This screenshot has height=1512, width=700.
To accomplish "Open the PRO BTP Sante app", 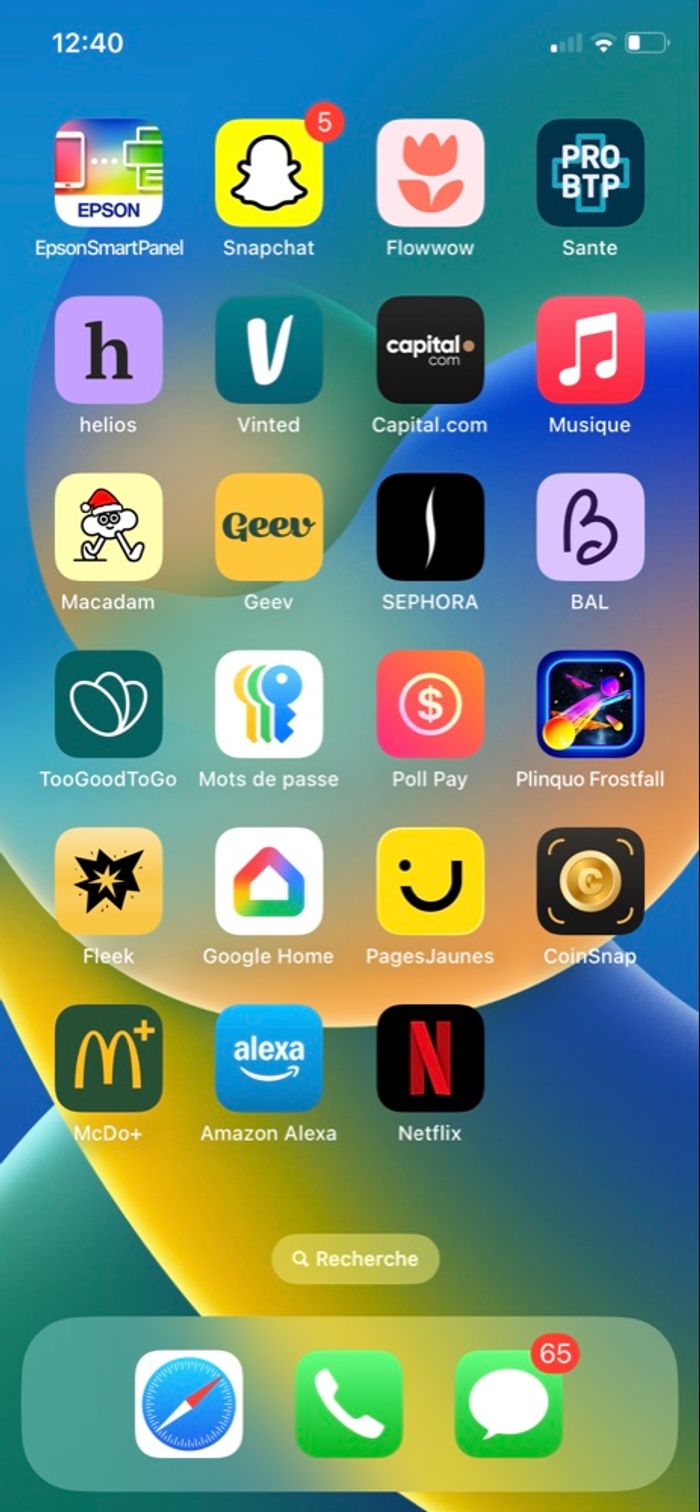I will pos(590,173).
